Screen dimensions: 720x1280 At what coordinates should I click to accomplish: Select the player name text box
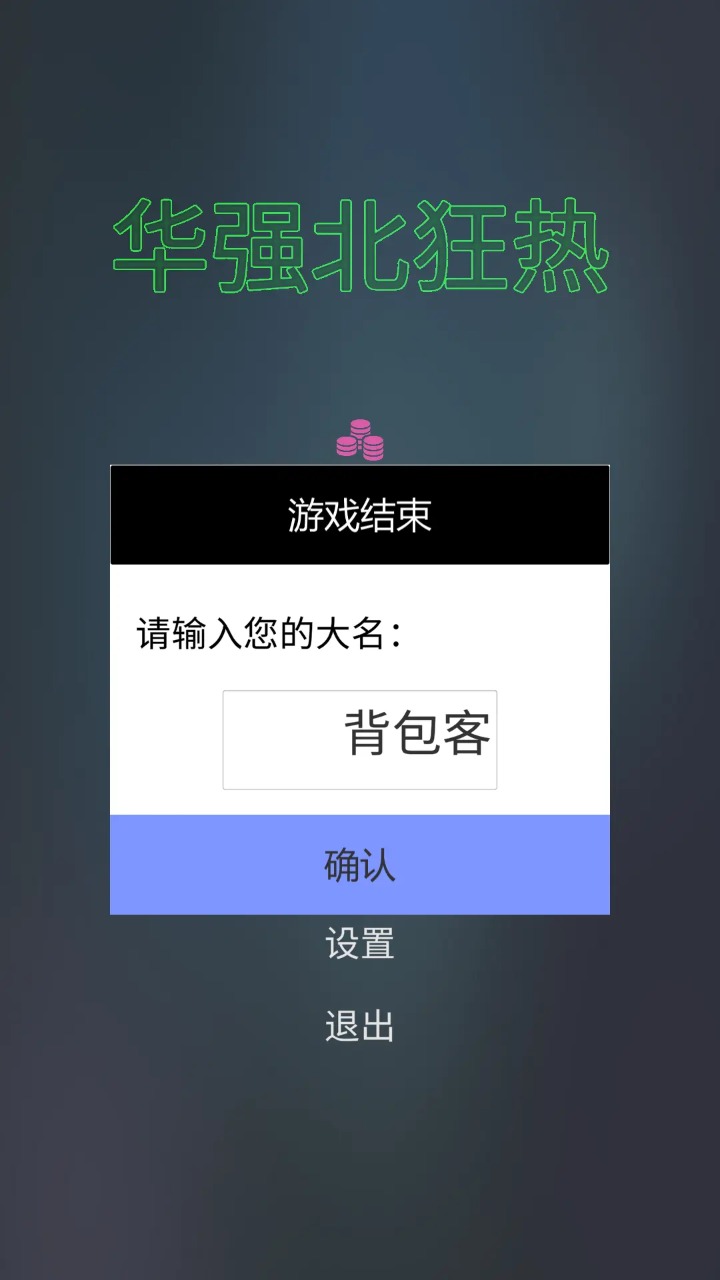[x=359, y=739]
